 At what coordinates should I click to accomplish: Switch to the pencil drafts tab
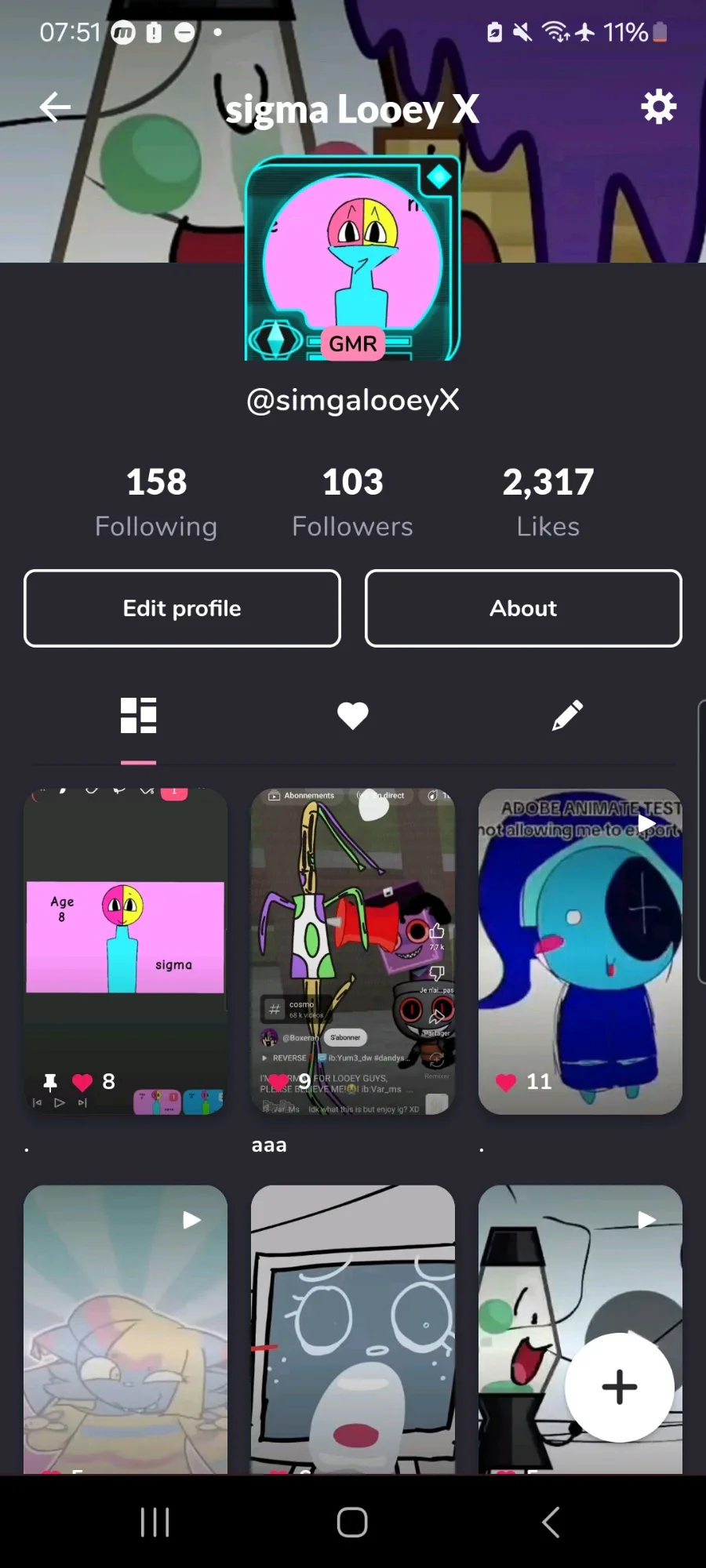567,715
